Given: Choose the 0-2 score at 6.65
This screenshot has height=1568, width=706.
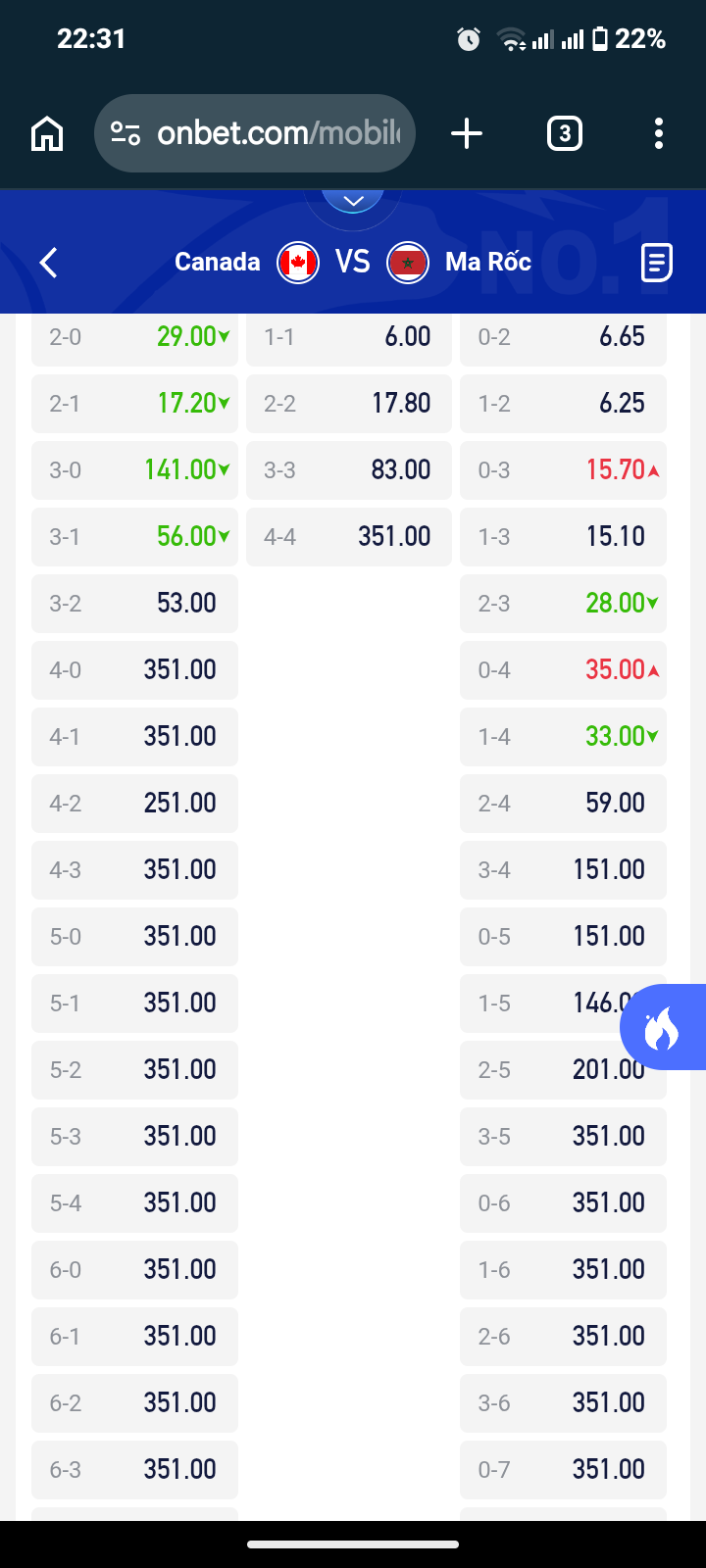Looking at the screenshot, I should (x=563, y=337).
